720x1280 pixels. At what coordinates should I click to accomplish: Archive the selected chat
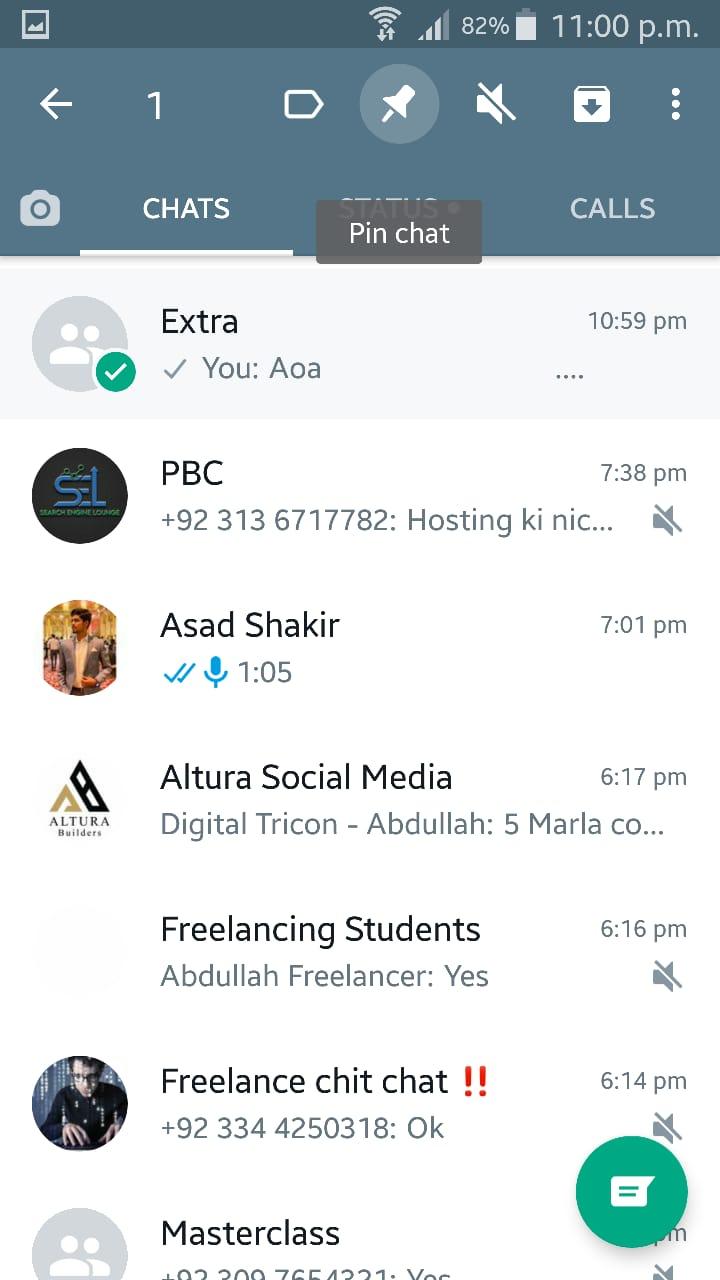(x=592, y=104)
